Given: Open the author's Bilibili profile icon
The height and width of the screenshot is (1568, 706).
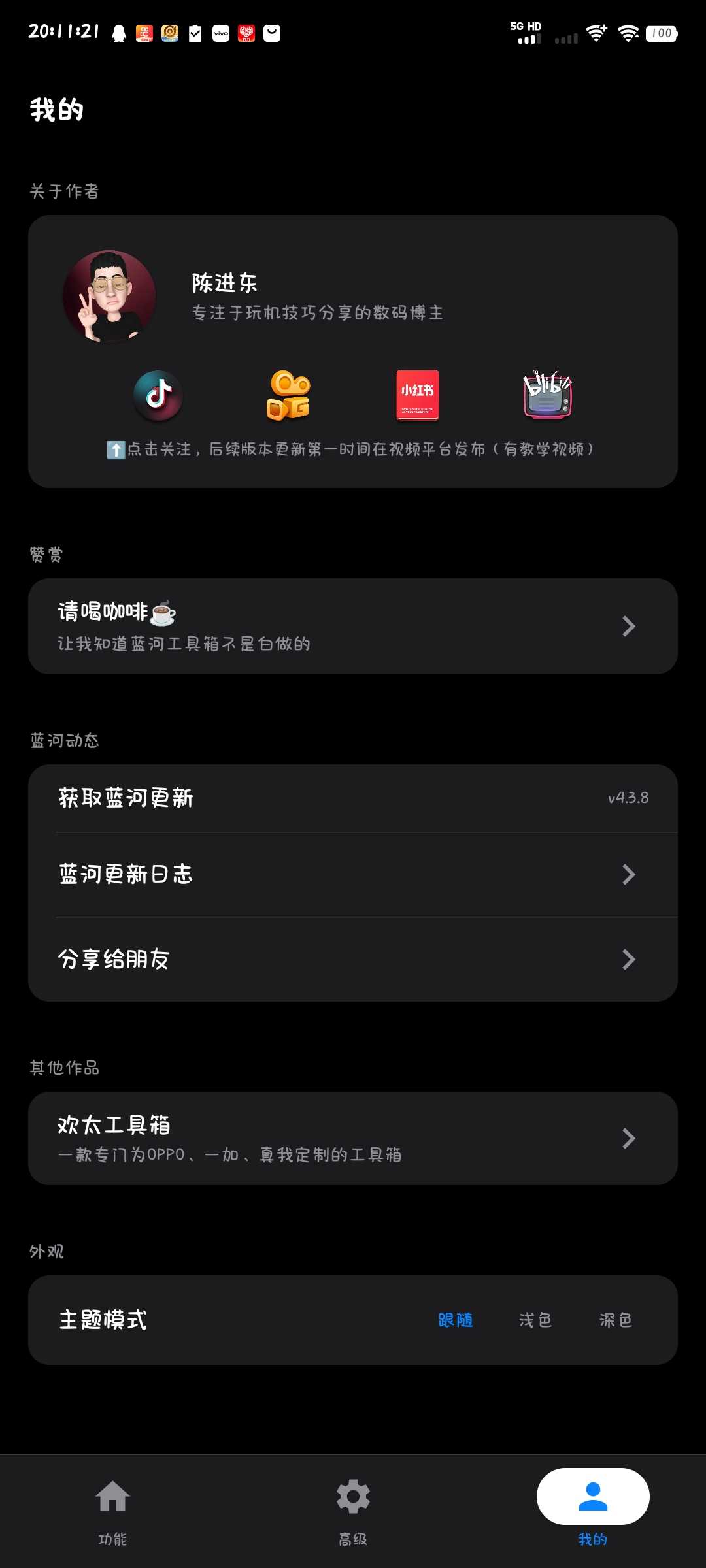Looking at the screenshot, I should pos(548,395).
